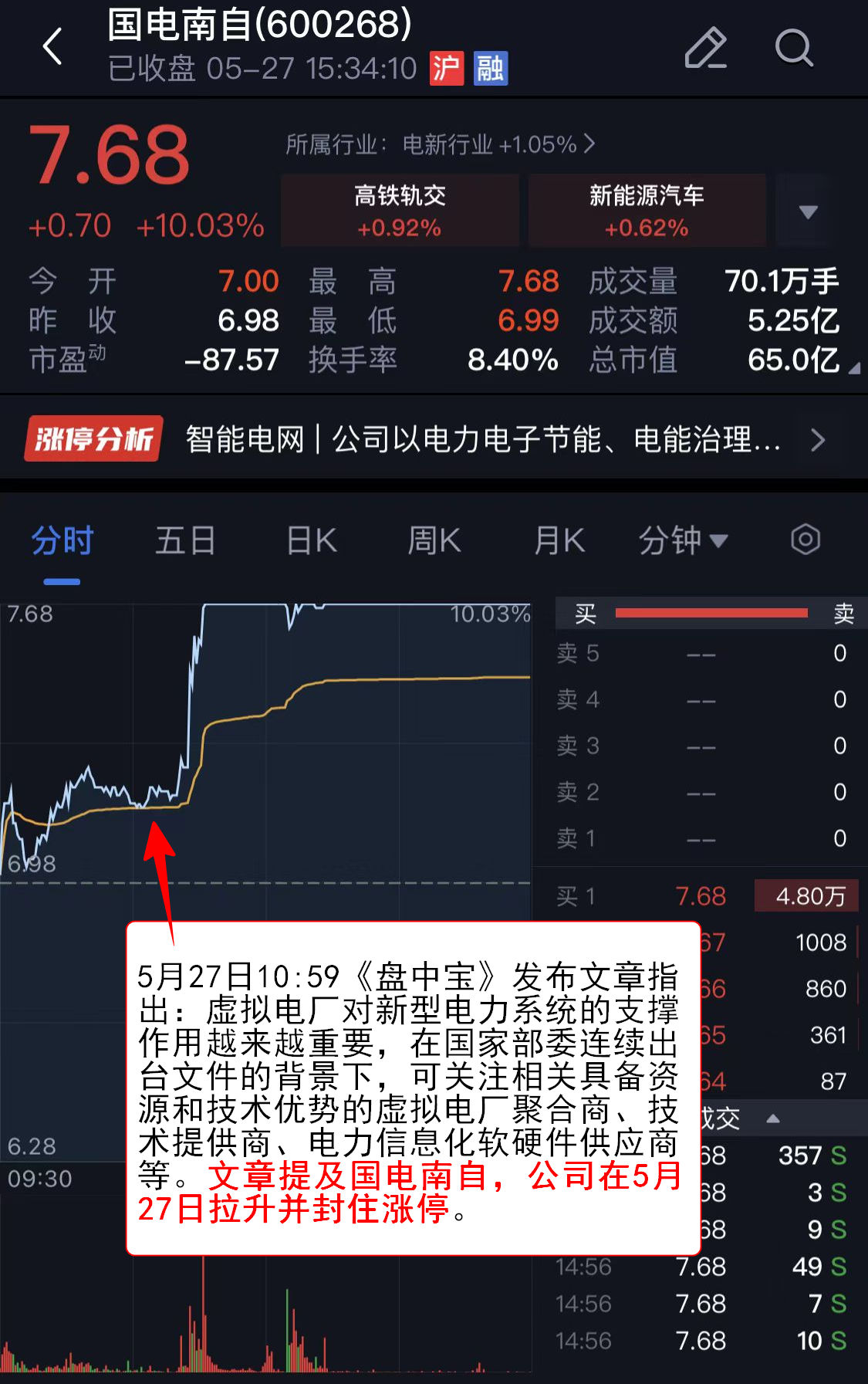Show the 月K chart

pyautogui.click(x=559, y=540)
